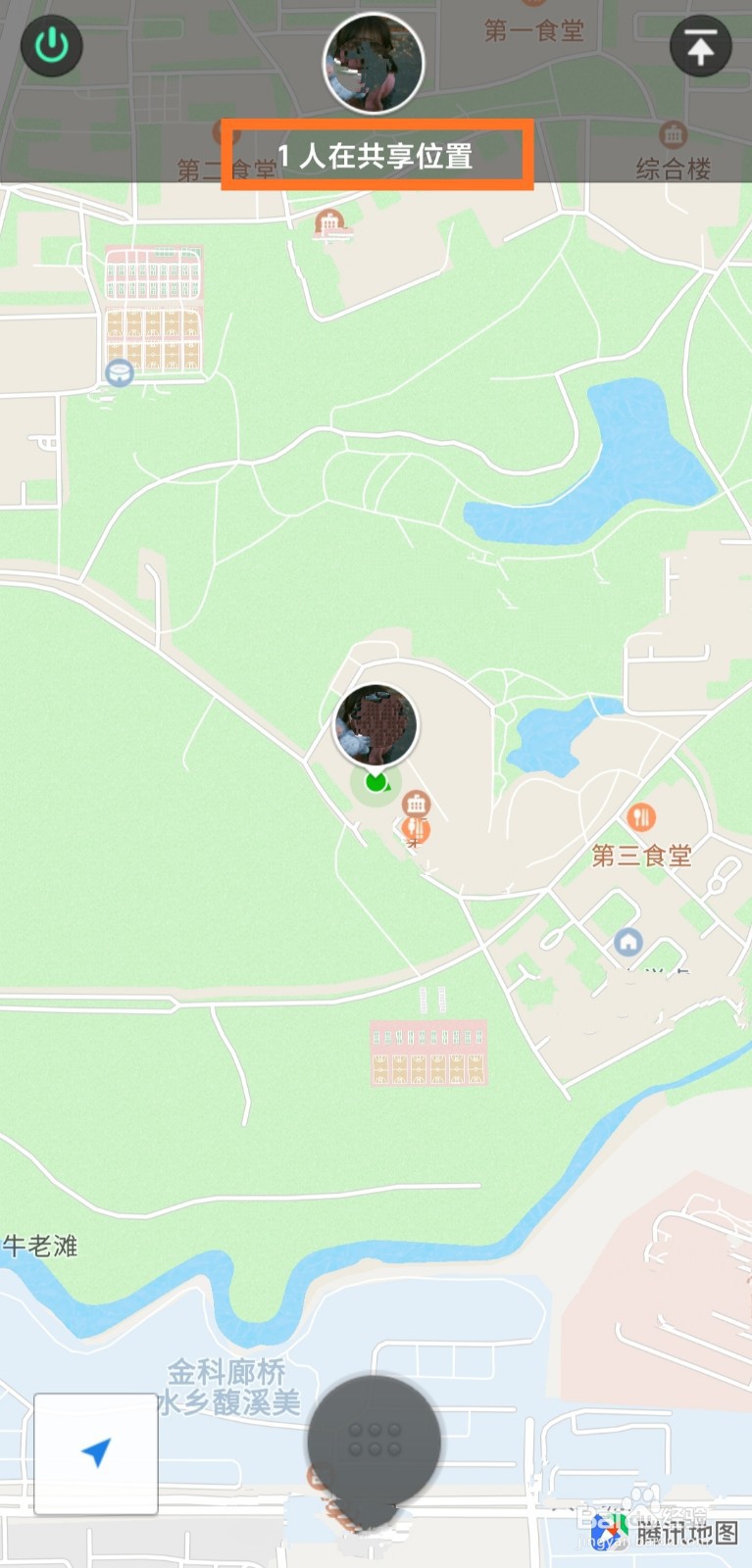Tap the avatar marker in the map center
Screen dimensions: 752x1568
coord(376,725)
